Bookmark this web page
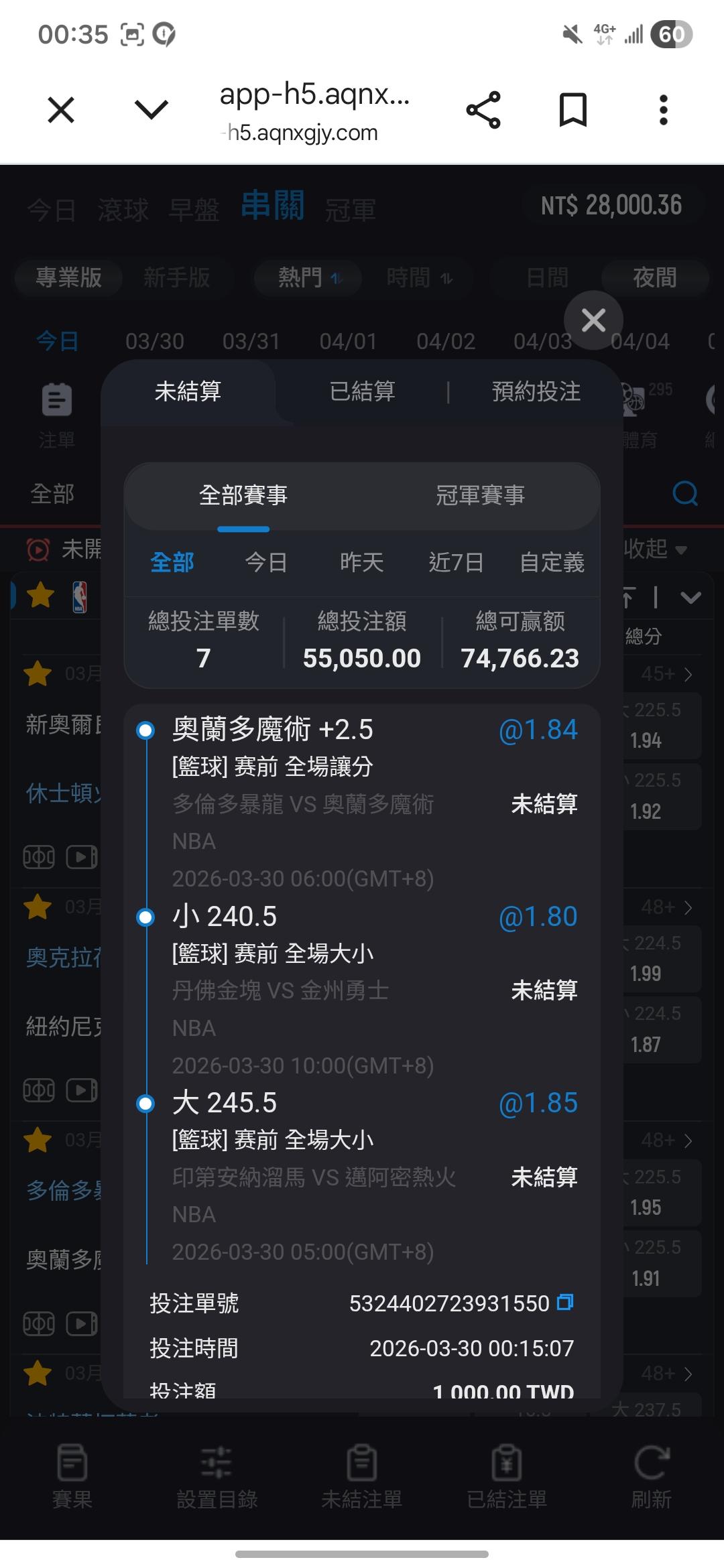The width and height of the screenshot is (724, 1568). 573,110
